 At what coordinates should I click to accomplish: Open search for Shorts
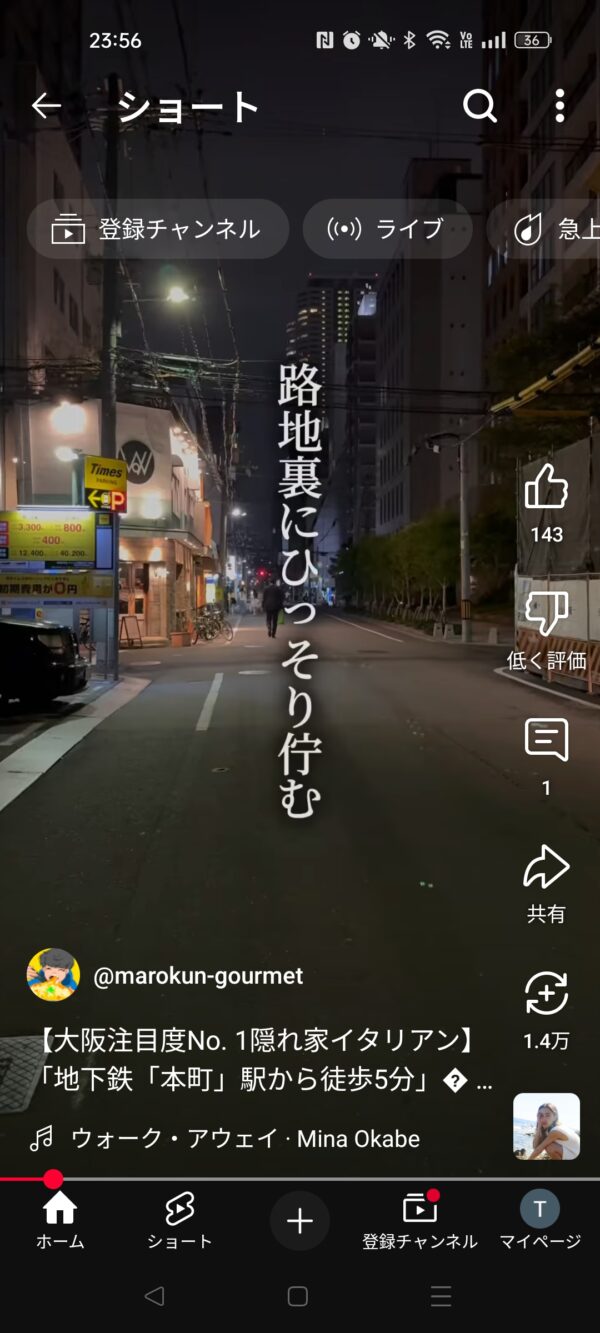click(x=480, y=106)
